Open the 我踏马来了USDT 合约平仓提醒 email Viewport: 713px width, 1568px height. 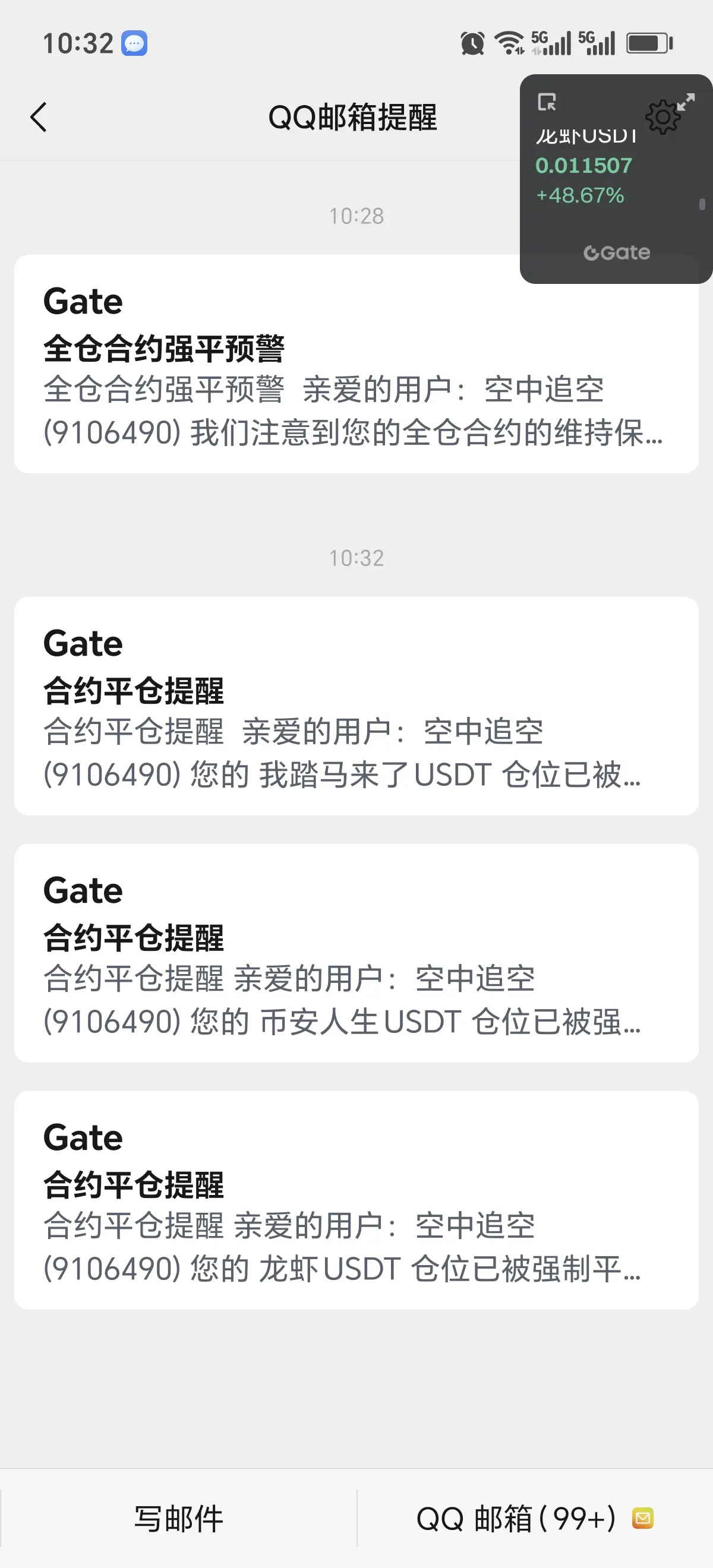(x=355, y=706)
